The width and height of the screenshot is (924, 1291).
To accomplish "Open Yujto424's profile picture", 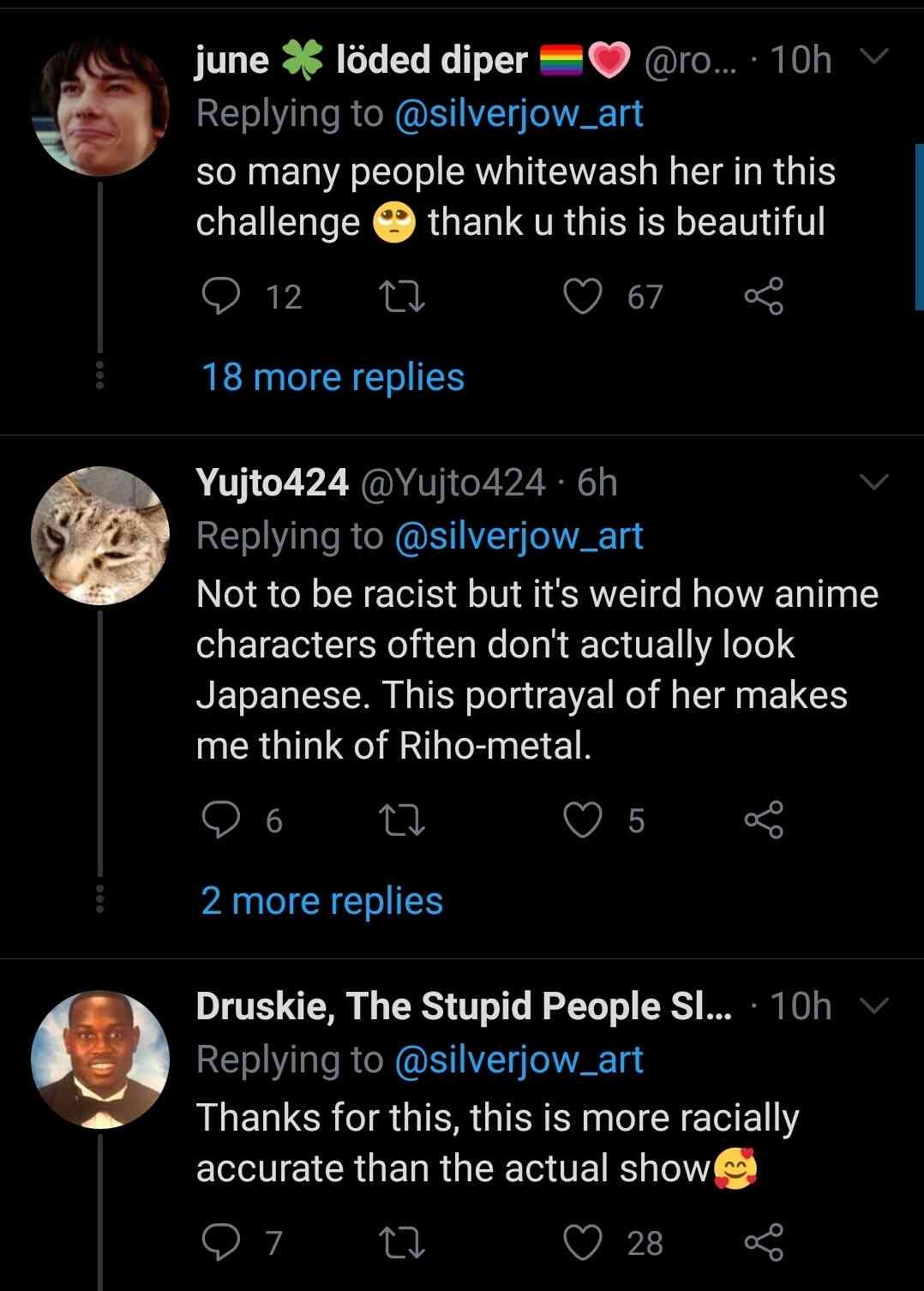I will point(99,536).
